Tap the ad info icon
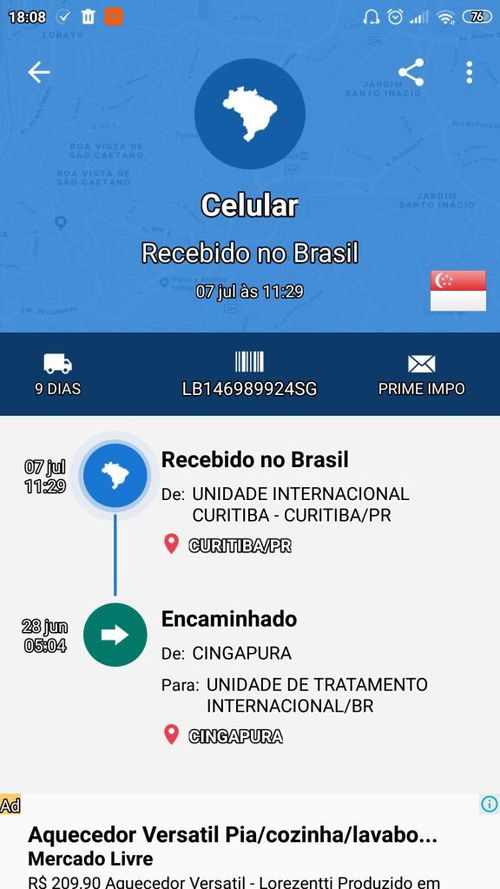This screenshot has height=889, width=500. 489,803
